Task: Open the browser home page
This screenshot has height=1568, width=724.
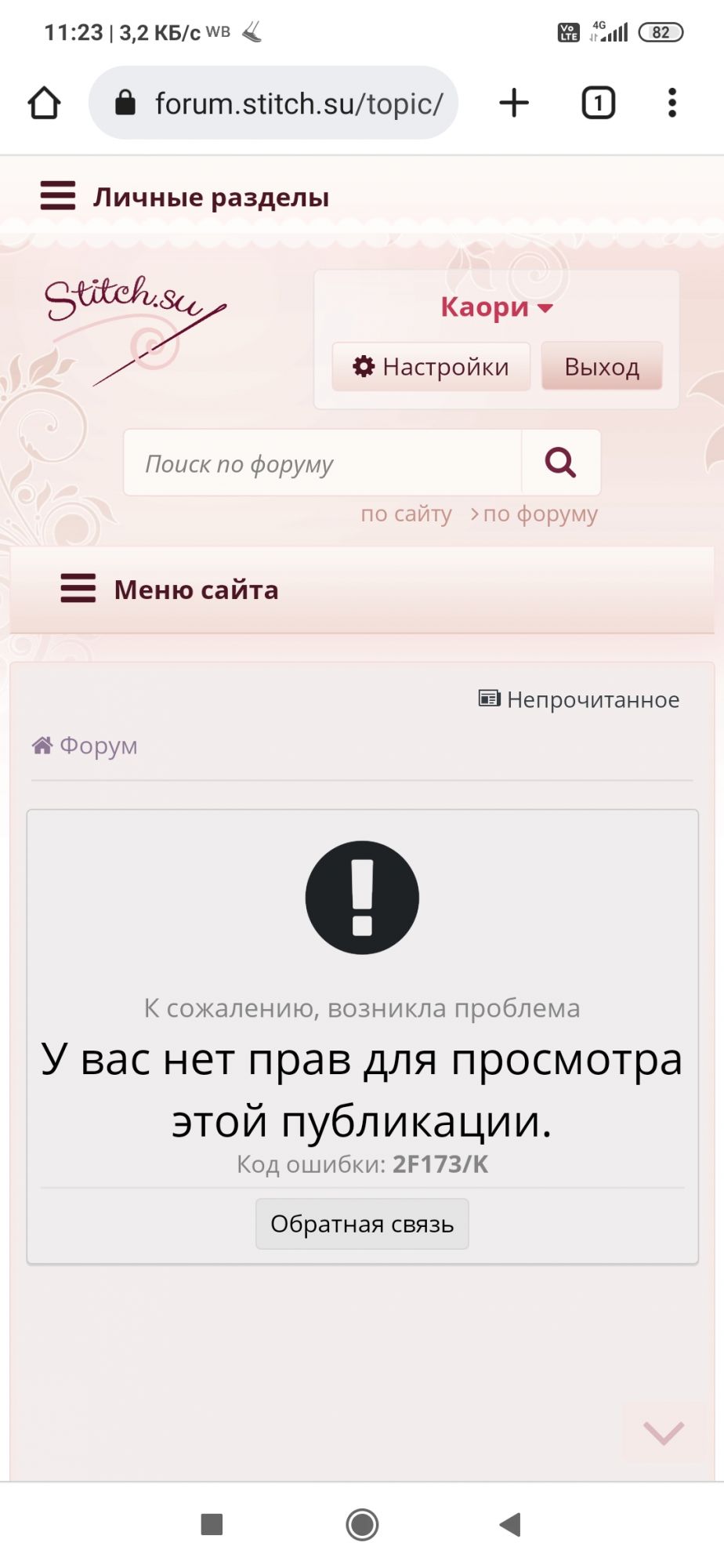Action: (45, 103)
